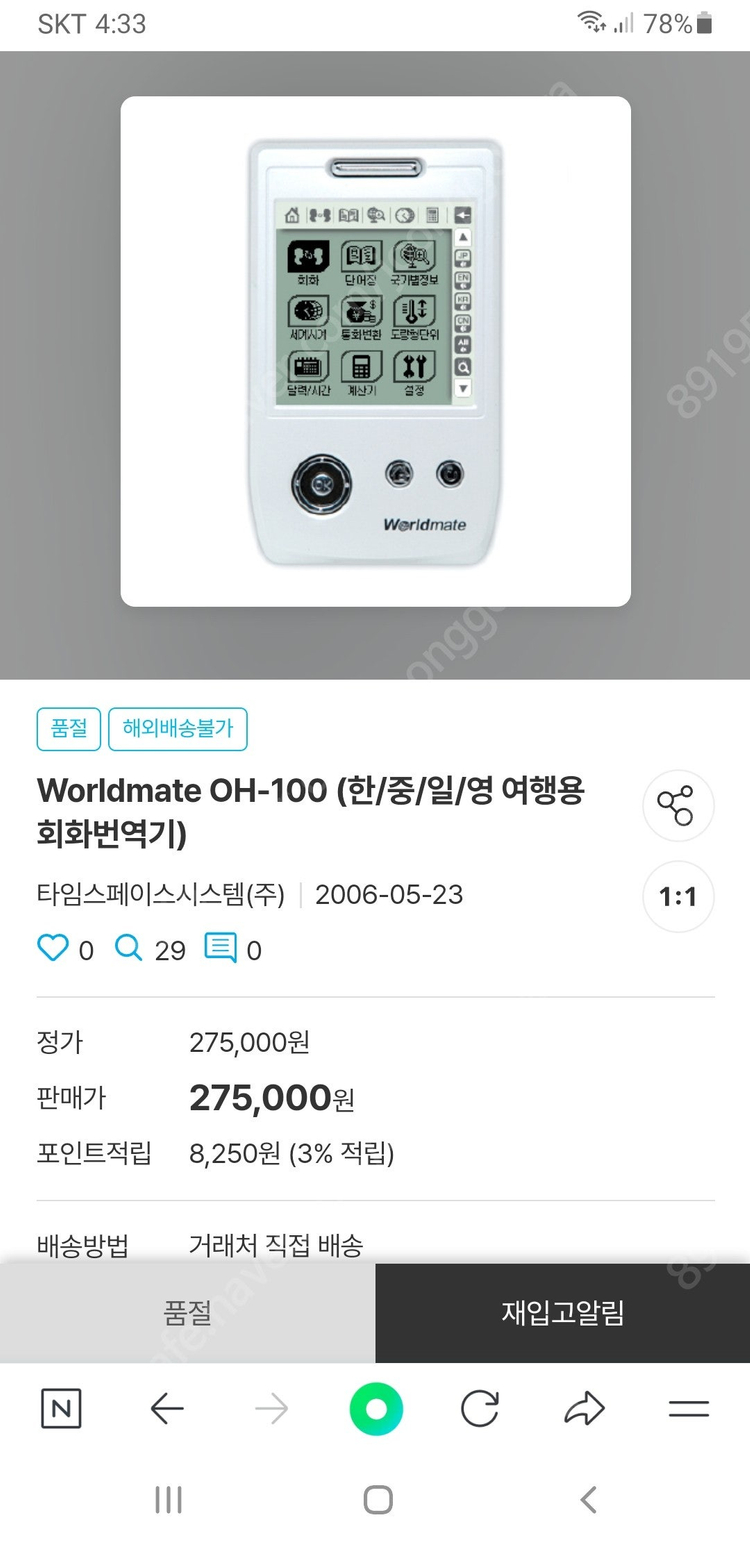The height and width of the screenshot is (1542, 750).
Task: Open the browser hamburger menu
Action: pyautogui.click(x=687, y=1408)
